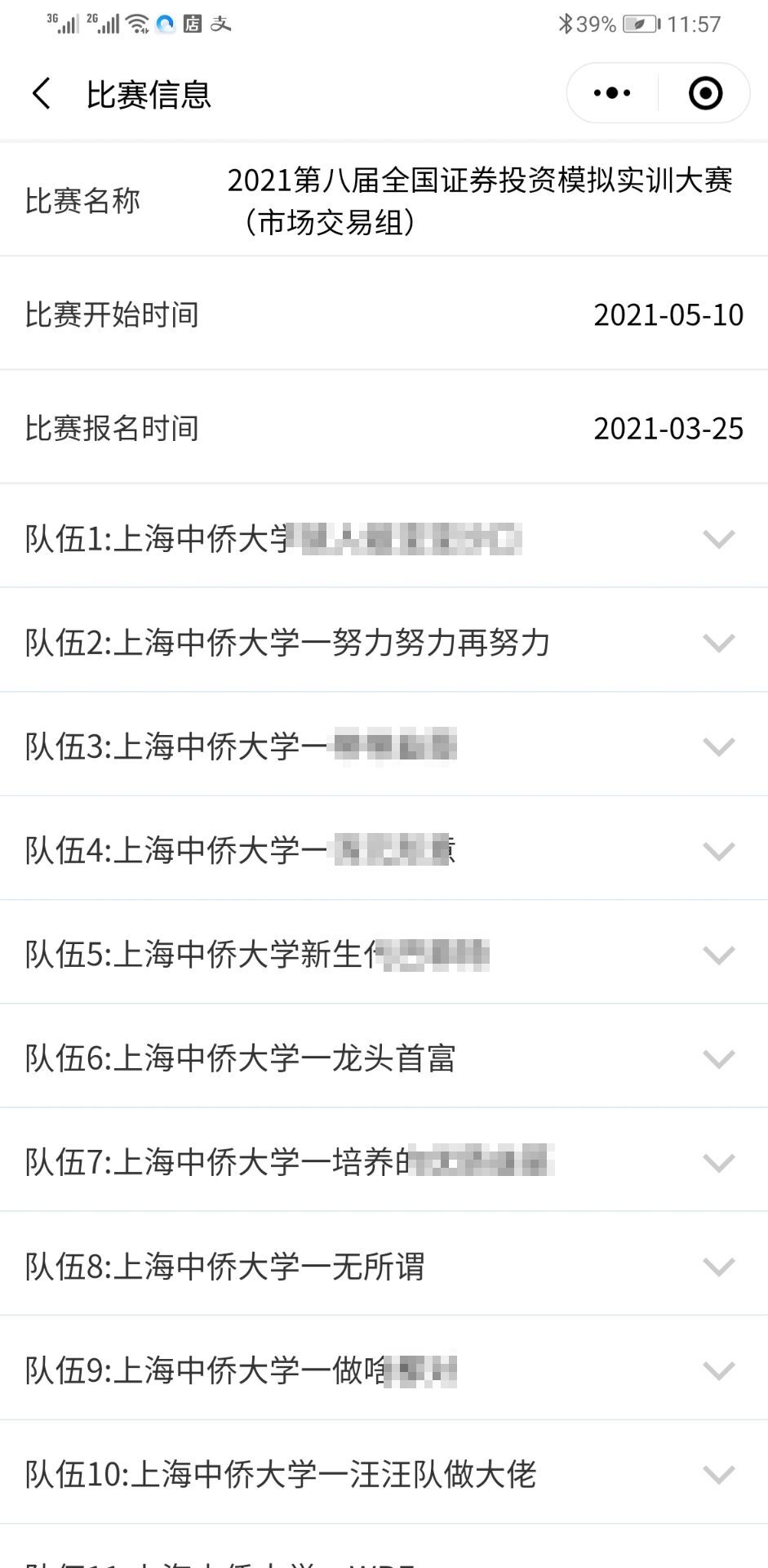Image resolution: width=768 pixels, height=1568 pixels.
Task: Expand the 队伍9 row
Action: pos(718,1370)
